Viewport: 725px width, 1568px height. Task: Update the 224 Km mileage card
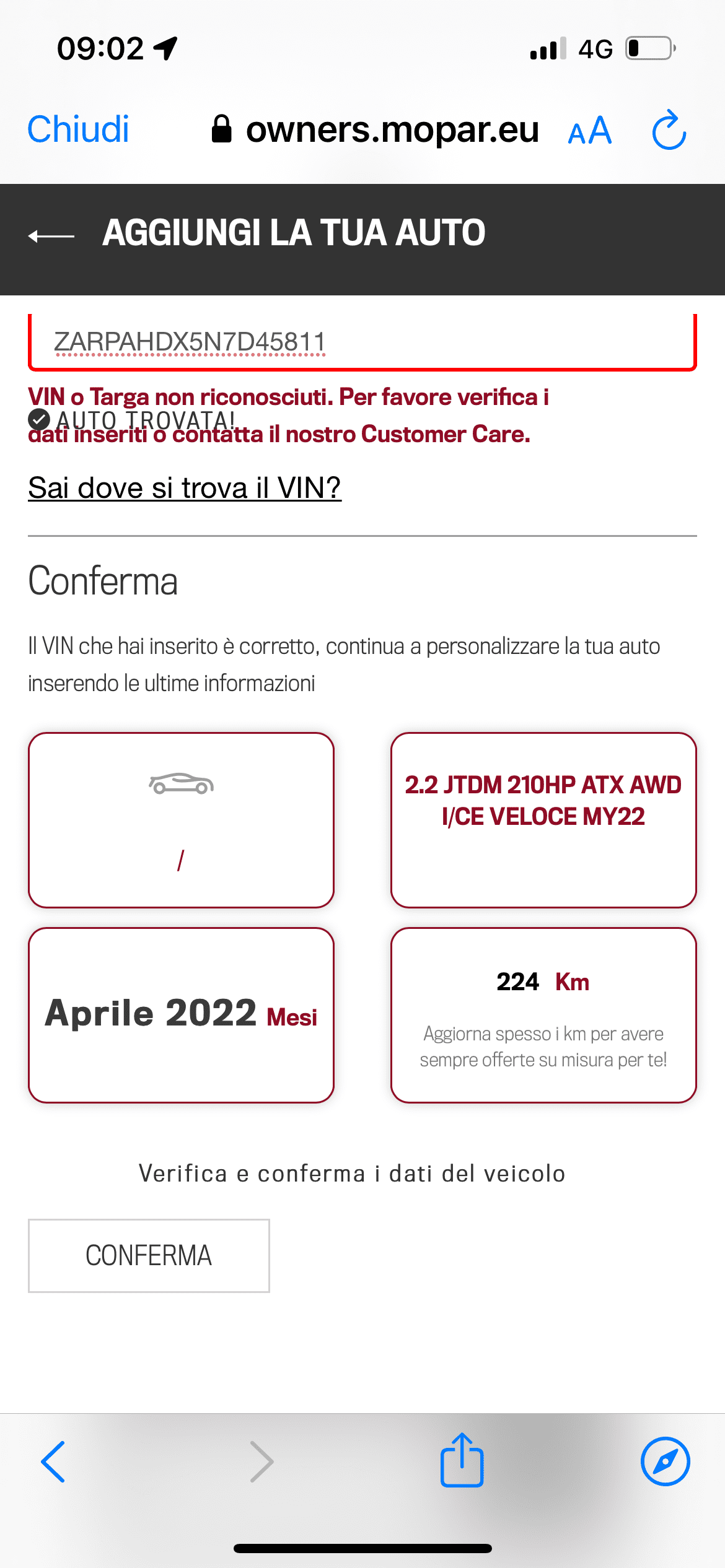coord(543,1015)
